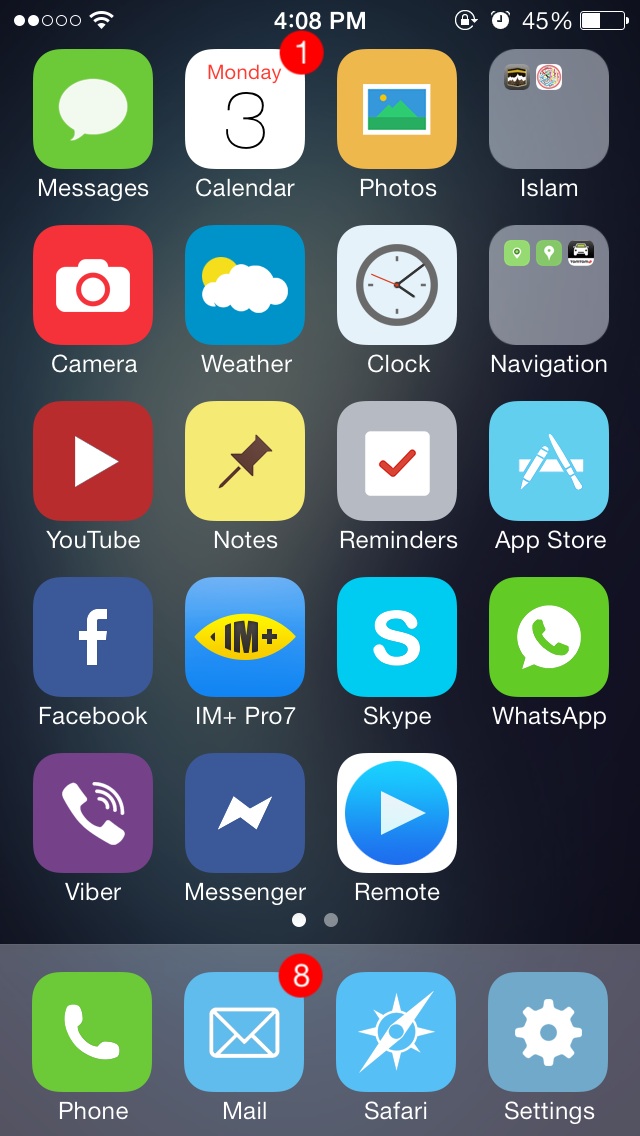Launch the Camera app
The image size is (640, 1136).
pyautogui.click(x=93, y=285)
